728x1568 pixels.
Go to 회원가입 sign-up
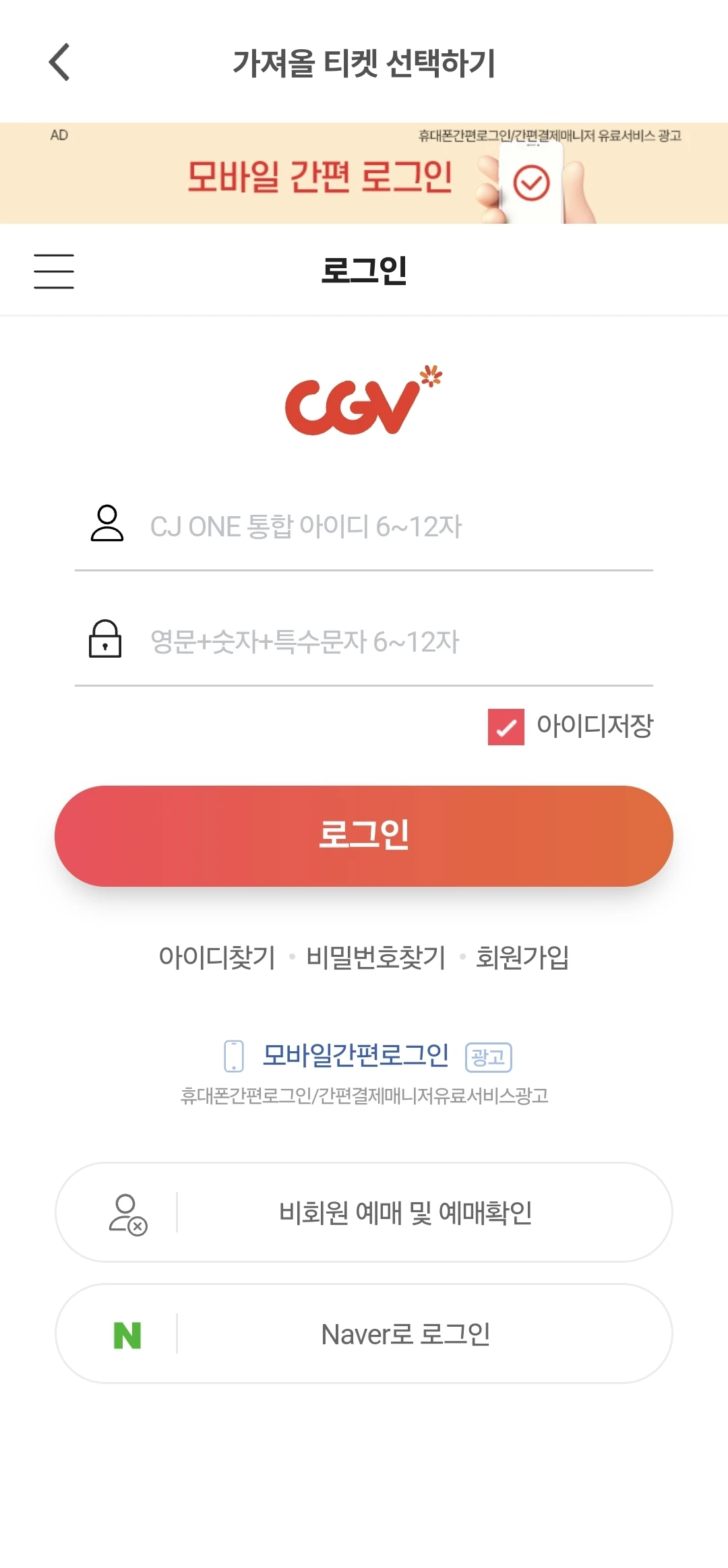pos(522,958)
